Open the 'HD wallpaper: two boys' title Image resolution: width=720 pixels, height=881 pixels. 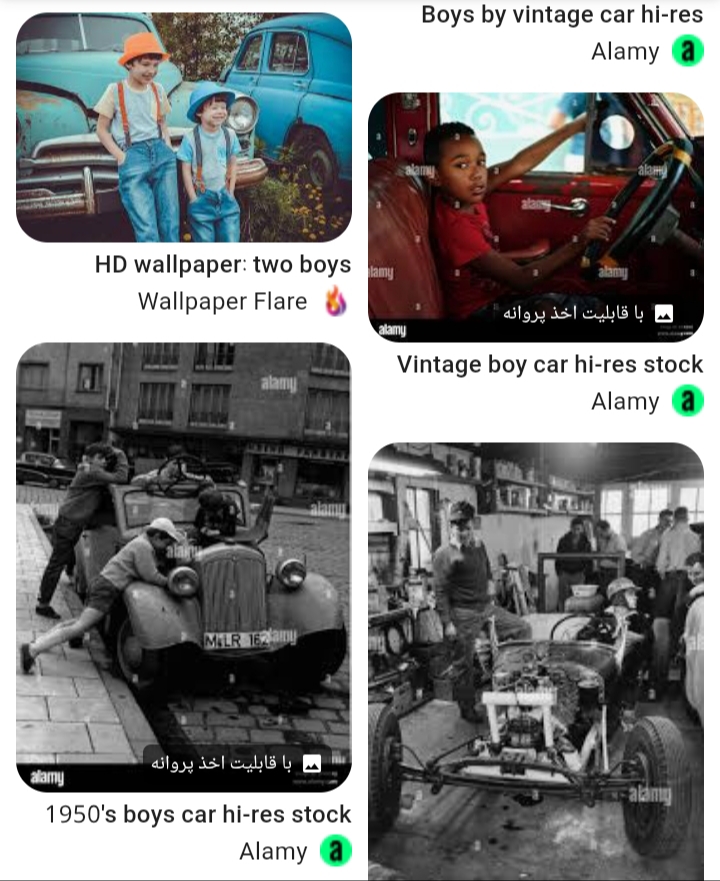click(x=223, y=265)
